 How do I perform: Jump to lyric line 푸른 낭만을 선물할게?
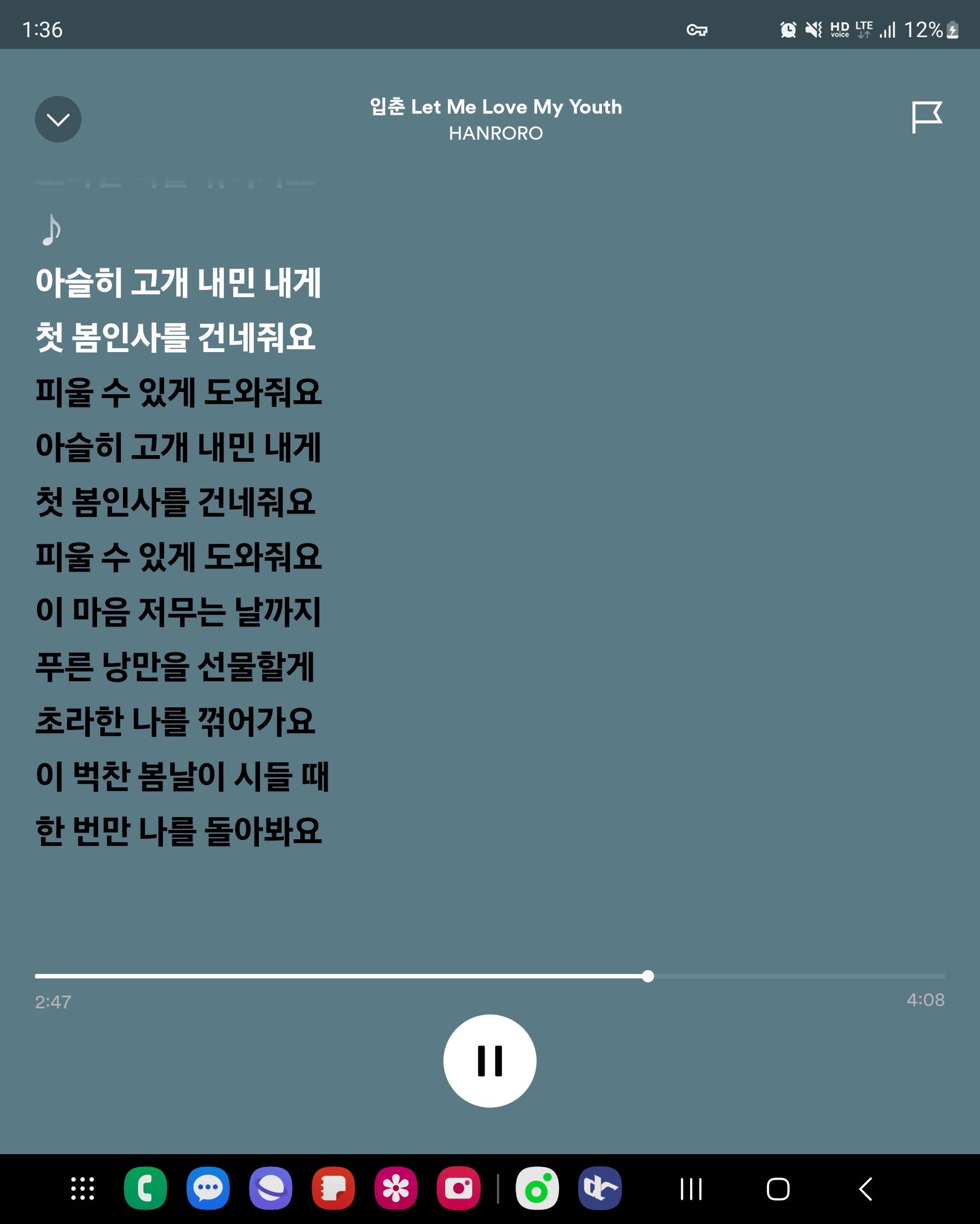[175, 666]
